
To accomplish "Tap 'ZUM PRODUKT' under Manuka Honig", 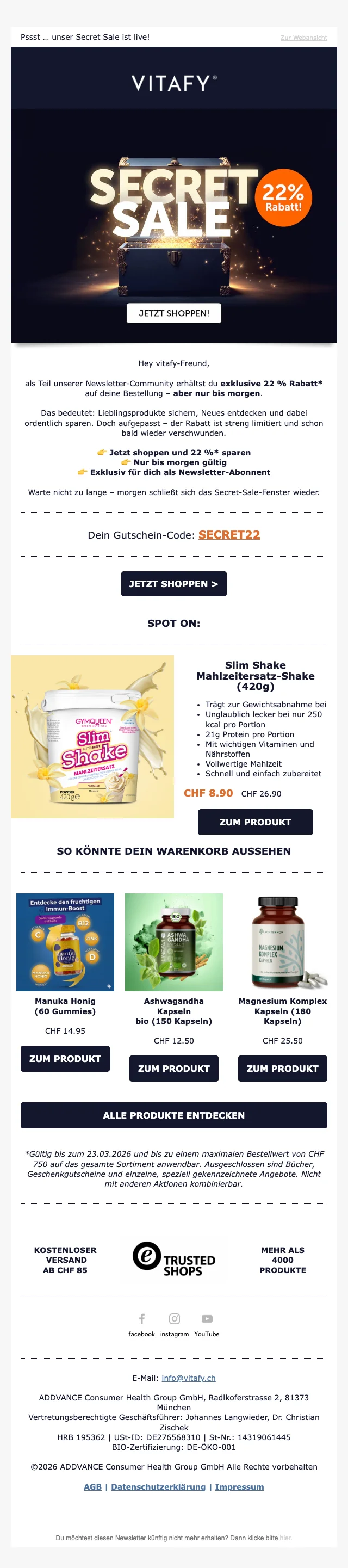I will (x=65, y=1059).
